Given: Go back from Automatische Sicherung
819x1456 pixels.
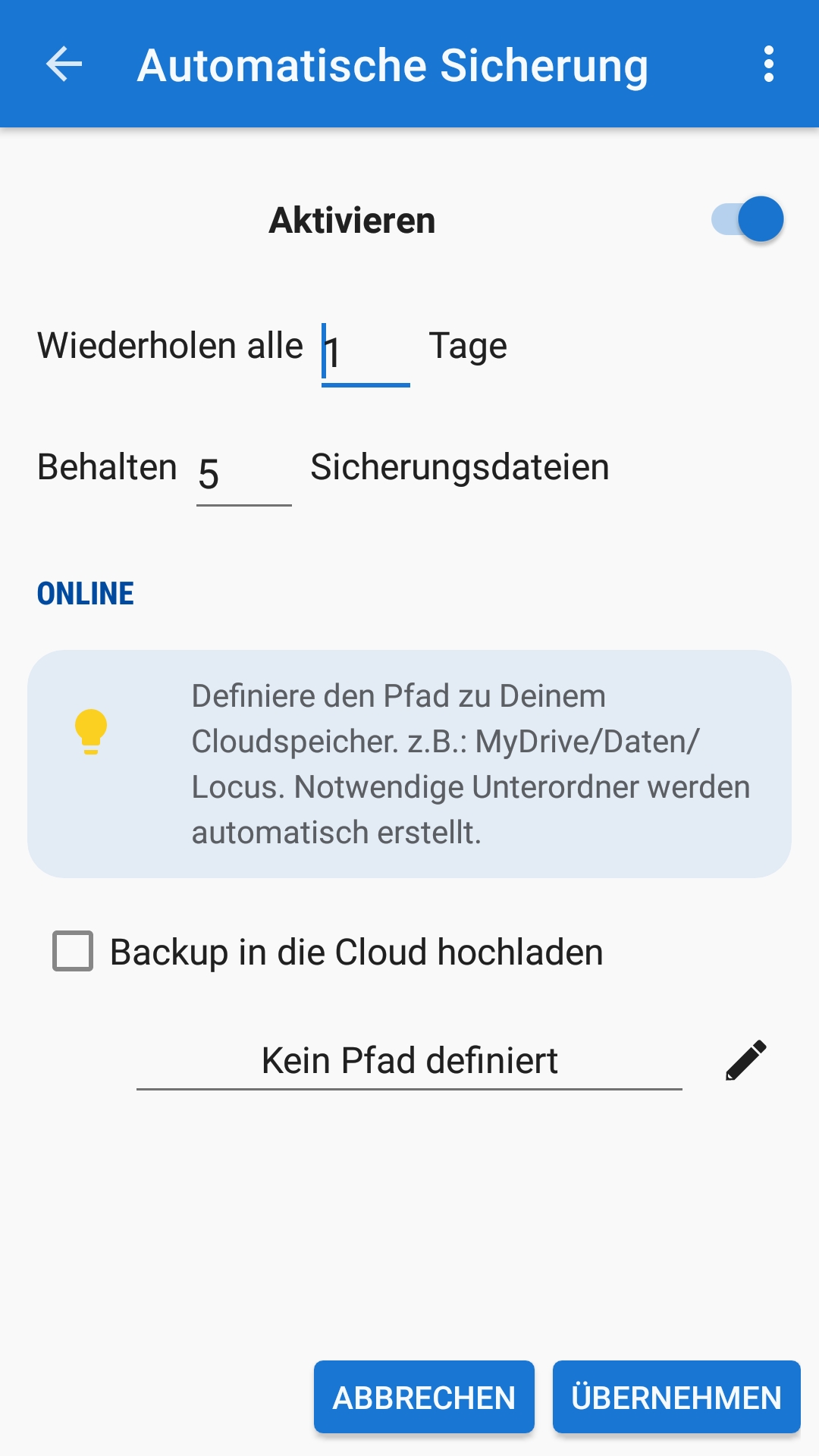Looking at the screenshot, I should (x=64, y=64).
